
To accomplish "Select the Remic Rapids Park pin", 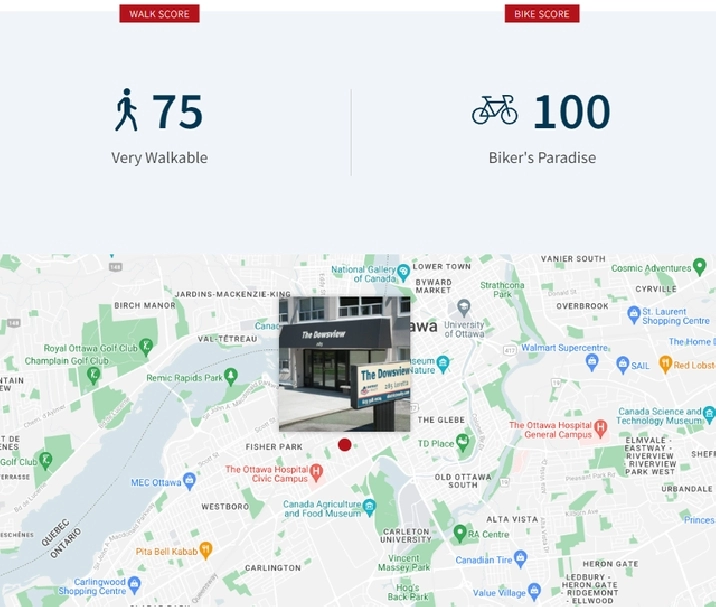I will pos(231,376).
